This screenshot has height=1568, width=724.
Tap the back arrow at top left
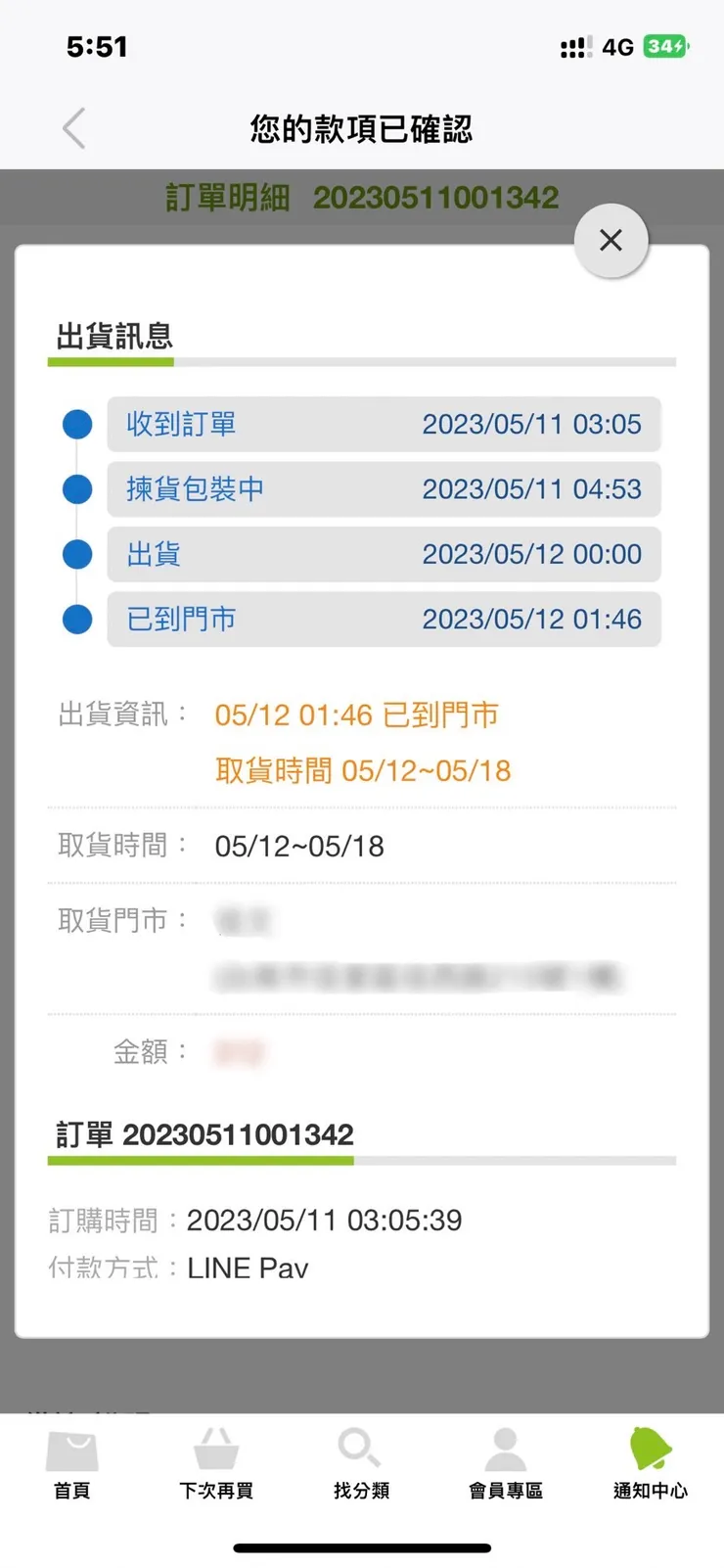[72, 127]
